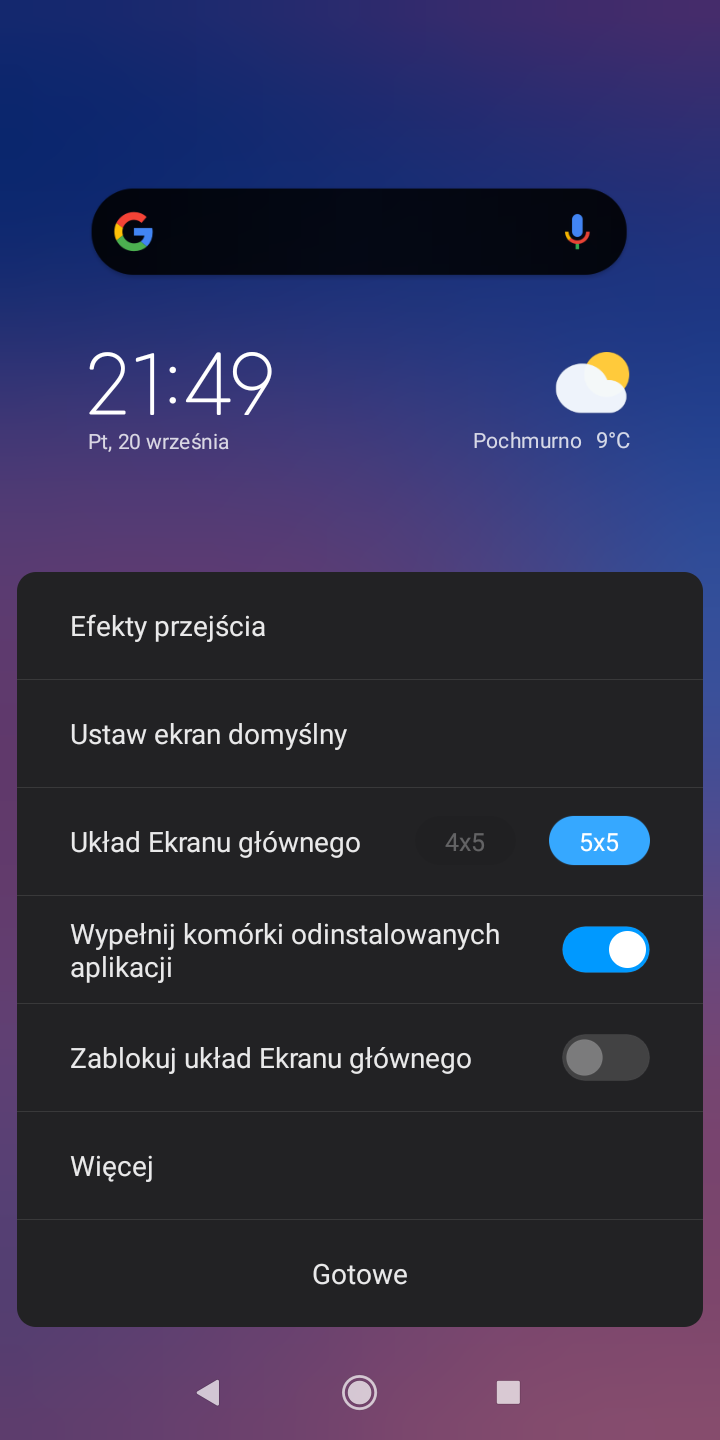Screen dimensions: 720x1440
Task: Confirm settings with the 'Gotowe' button
Action: (x=360, y=1273)
